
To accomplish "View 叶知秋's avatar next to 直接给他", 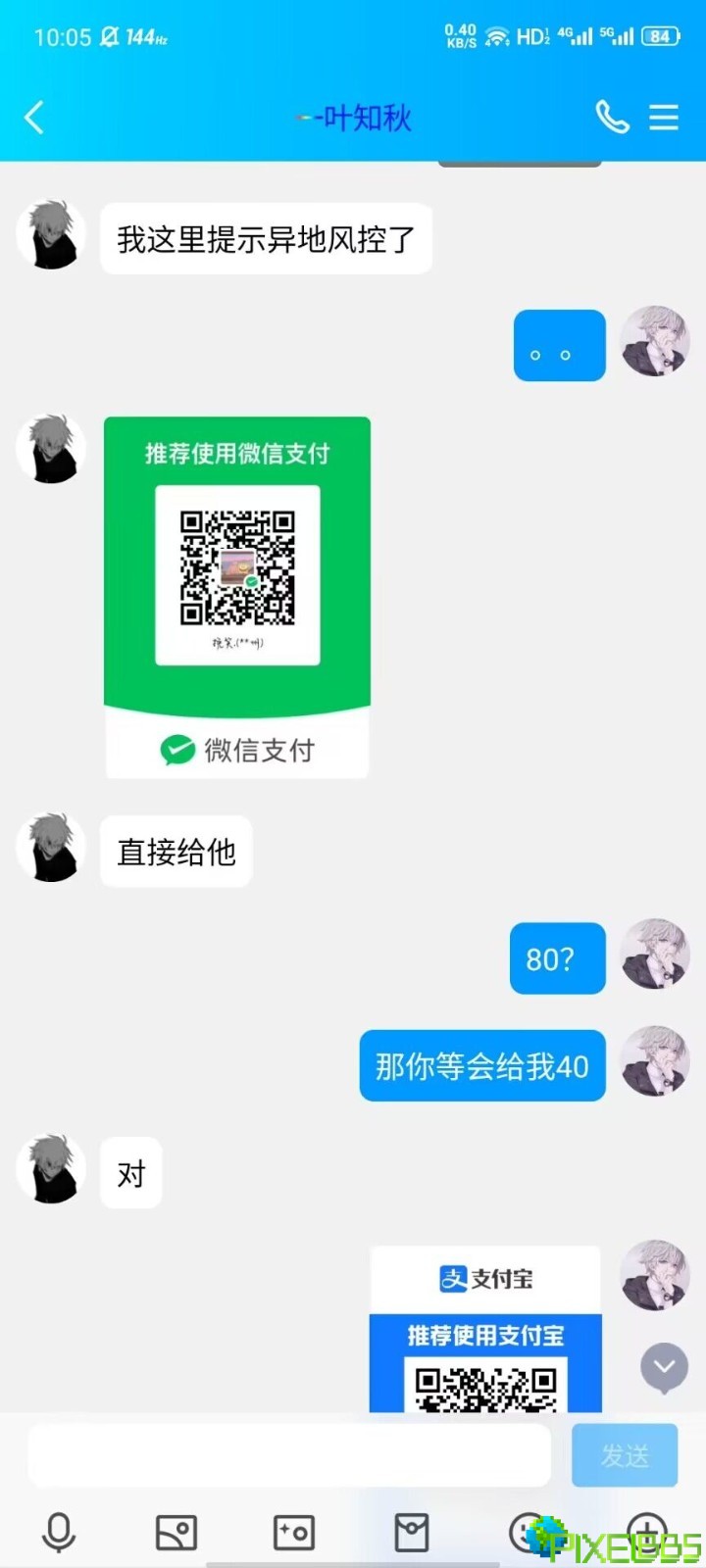I will coord(51,848).
